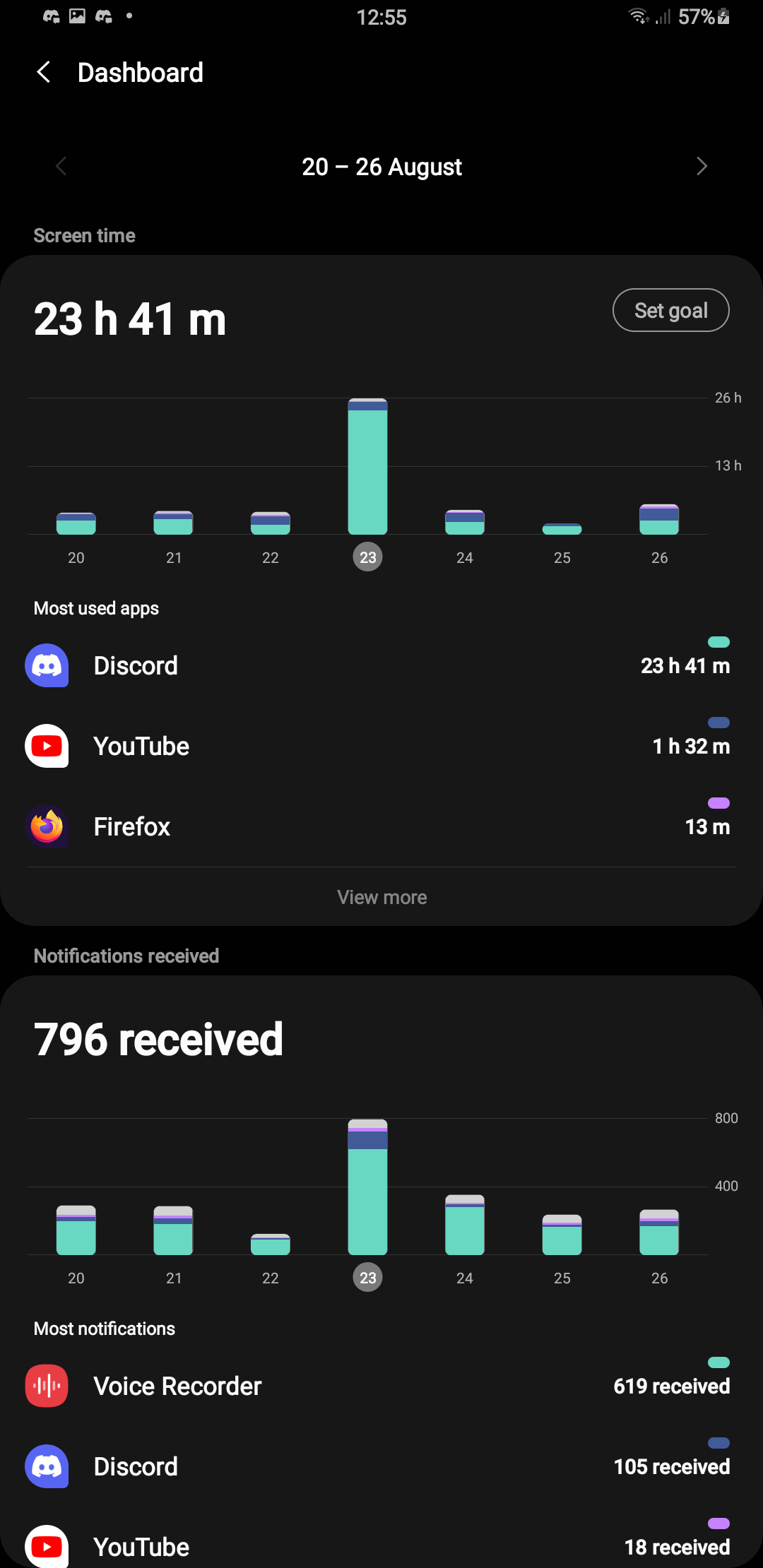
Task: Select the Discord icon in Most notifications list
Action: 47,1466
